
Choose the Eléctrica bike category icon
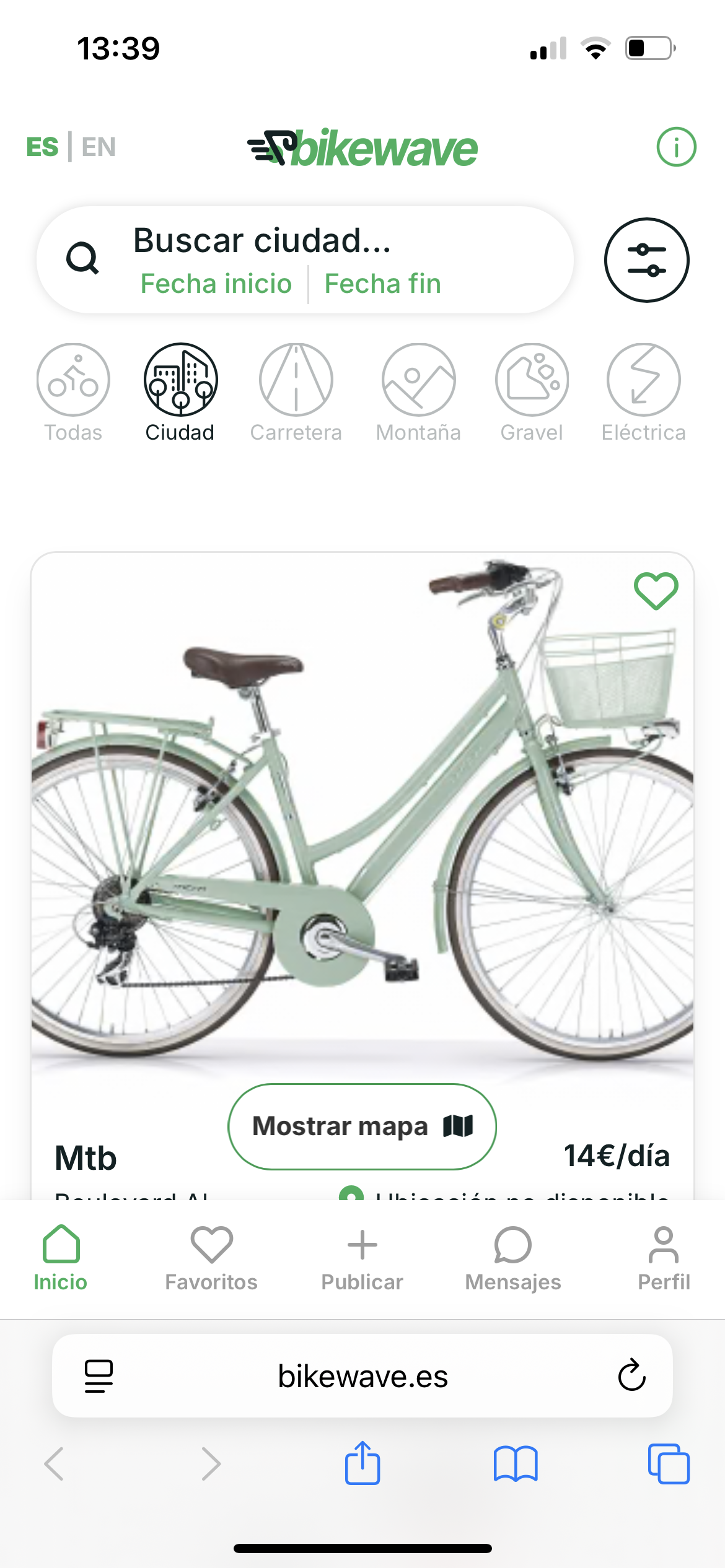[643, 379]
